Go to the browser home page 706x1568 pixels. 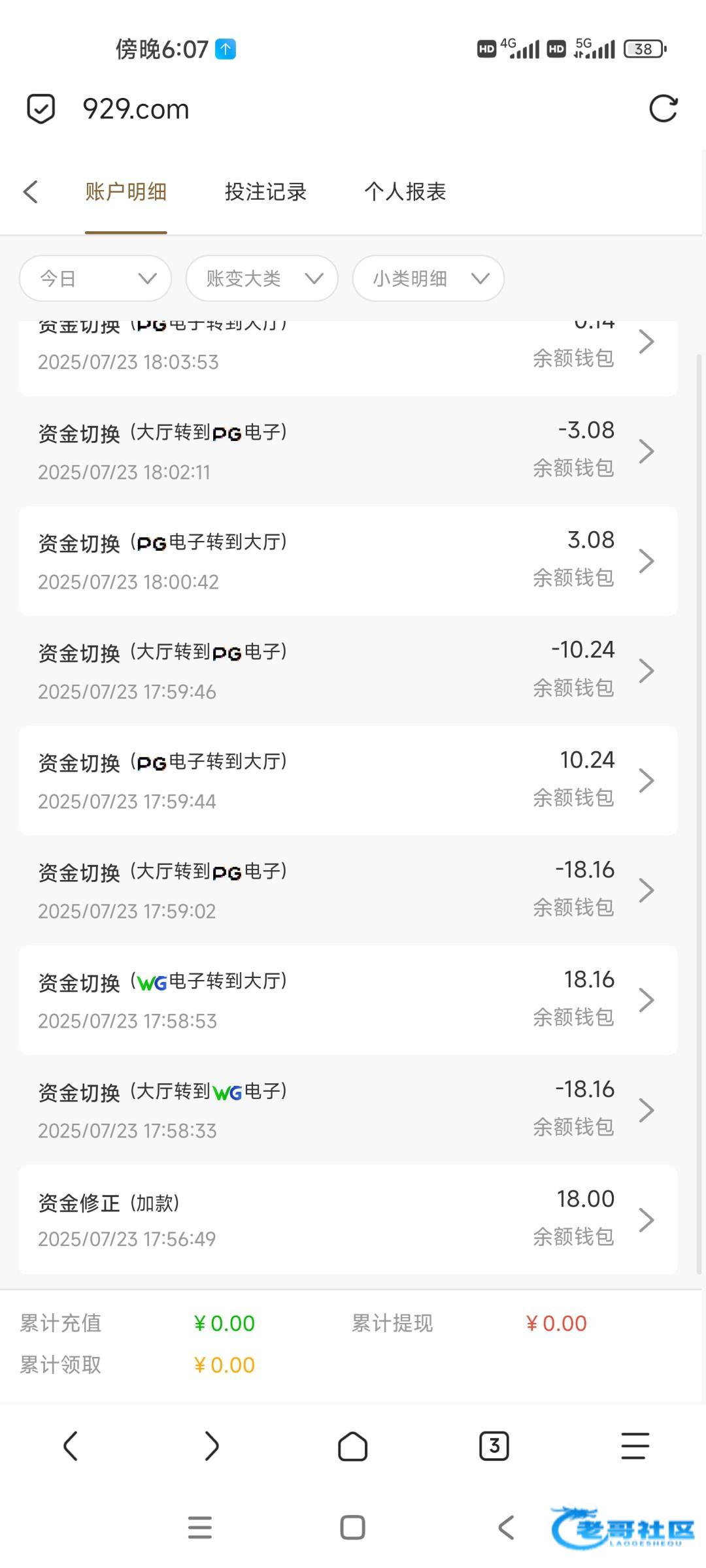[353, 1446]
